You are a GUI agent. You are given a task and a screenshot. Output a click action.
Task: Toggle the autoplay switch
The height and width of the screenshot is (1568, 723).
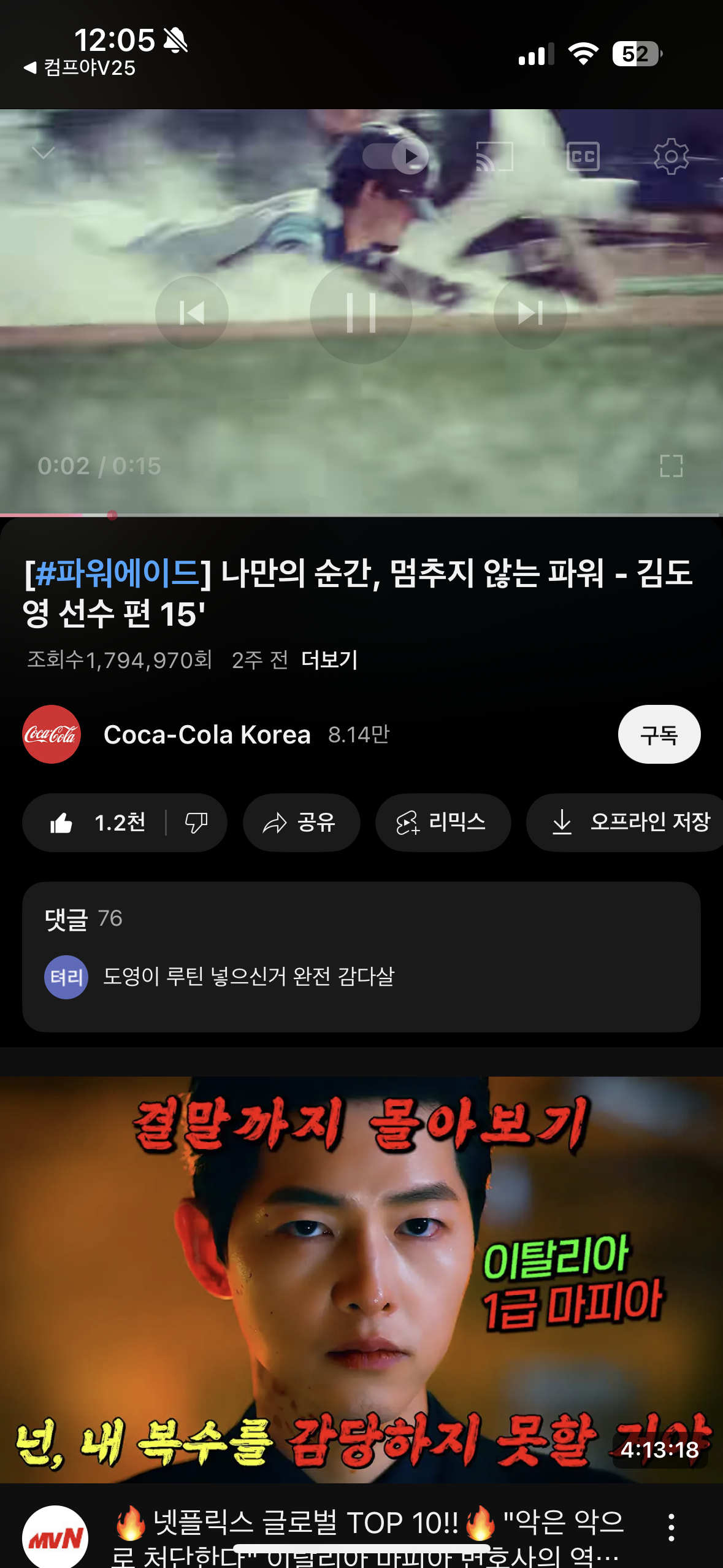(x=396, y=156)
